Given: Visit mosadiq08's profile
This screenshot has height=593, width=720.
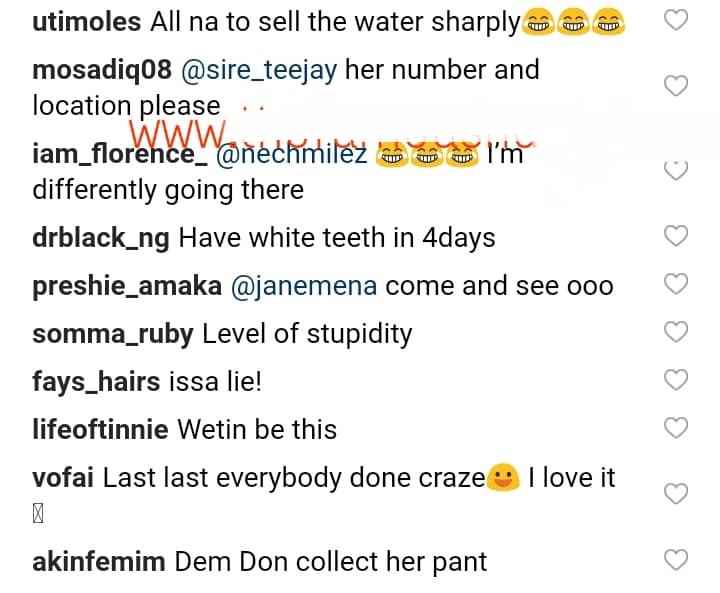Looking at the screenshot, I should coord(103,70).
